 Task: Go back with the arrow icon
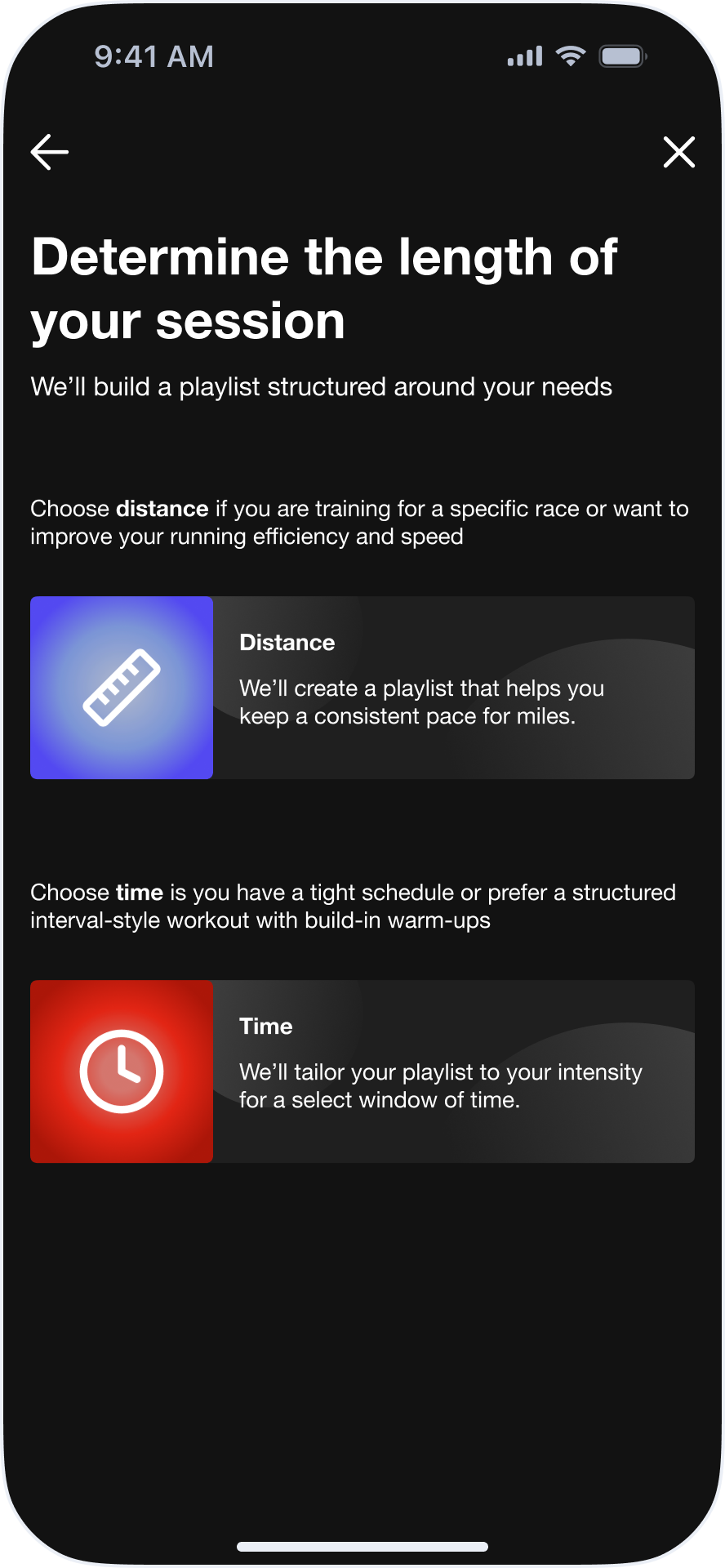tap(50, 152)
